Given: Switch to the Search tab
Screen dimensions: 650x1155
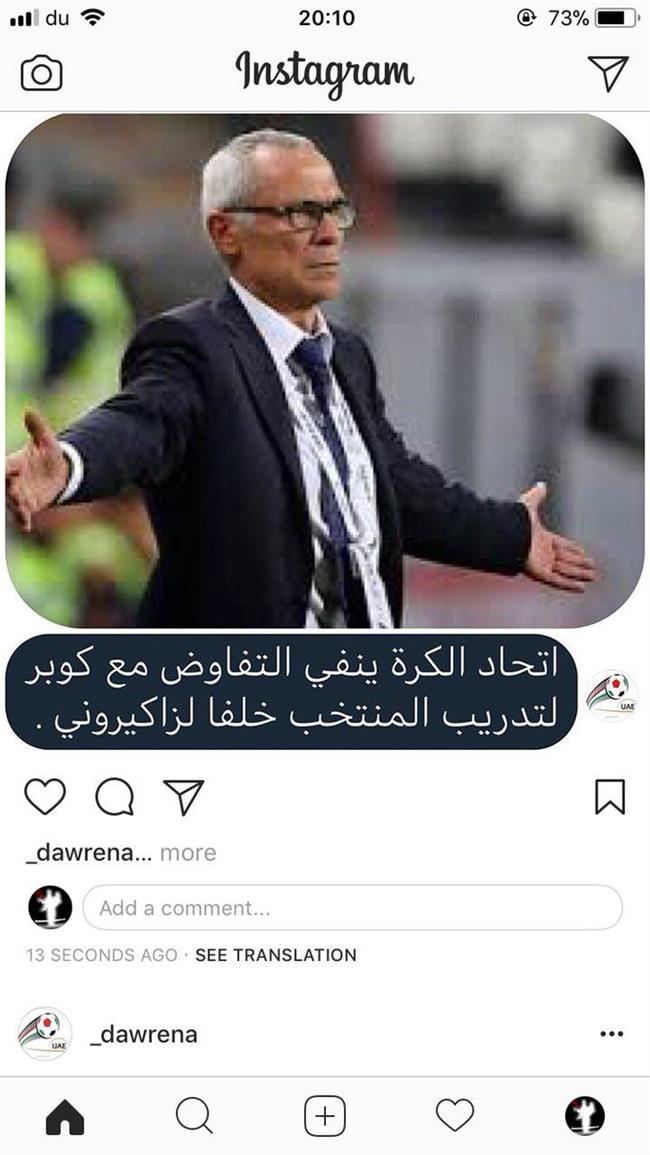Looking at the screenshot, I should coord(194,1115).
